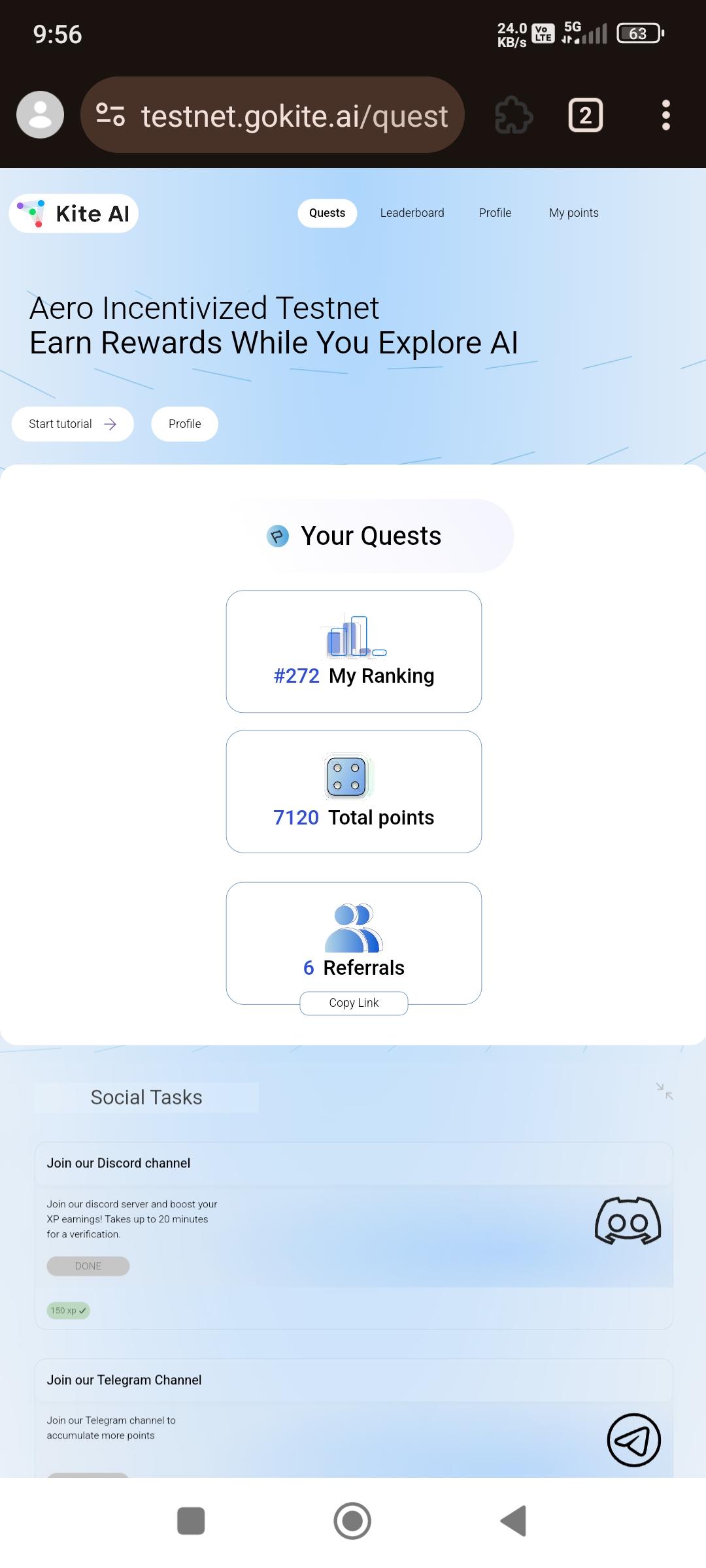Open the tab switcher showing 2 tabs
Screen dimensions: 706x1568
(x=585, y=116)
